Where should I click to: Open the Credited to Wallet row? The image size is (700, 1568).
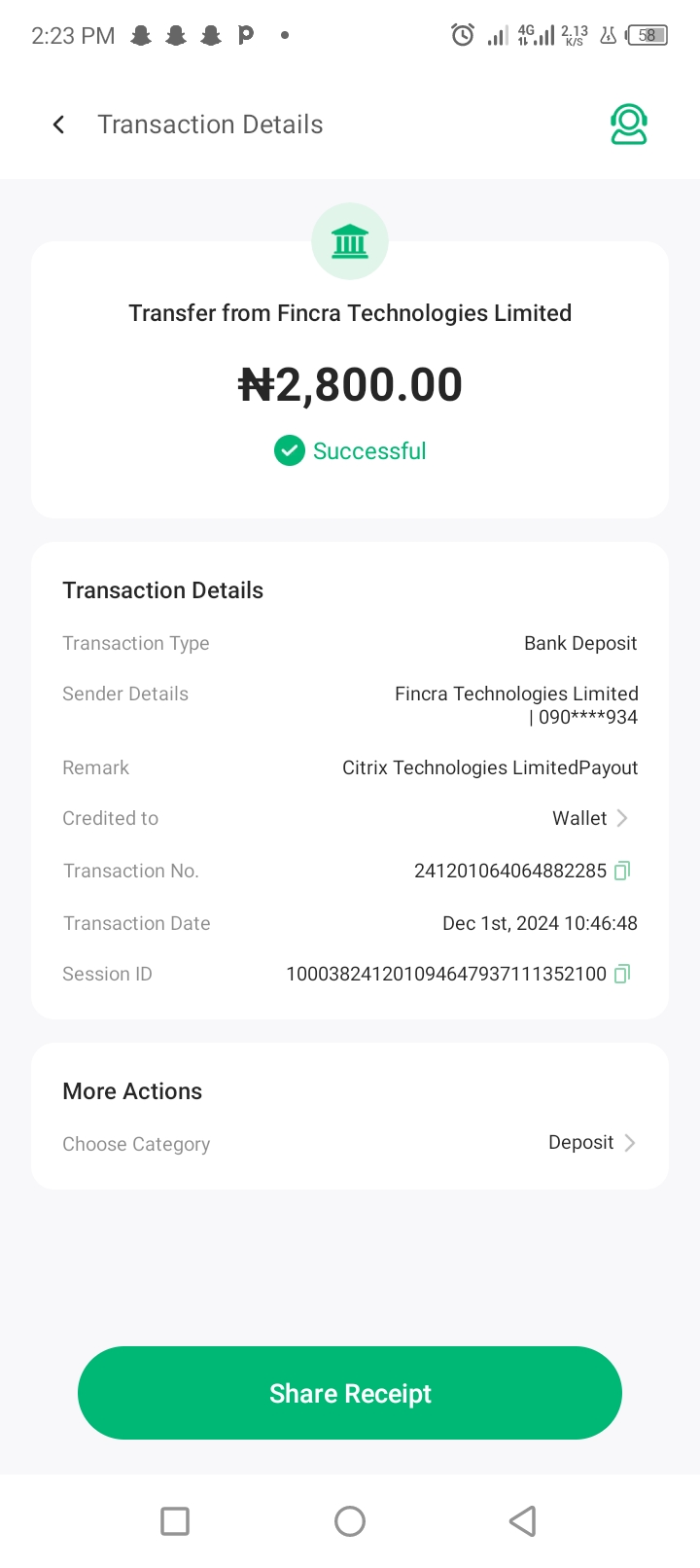590,818
